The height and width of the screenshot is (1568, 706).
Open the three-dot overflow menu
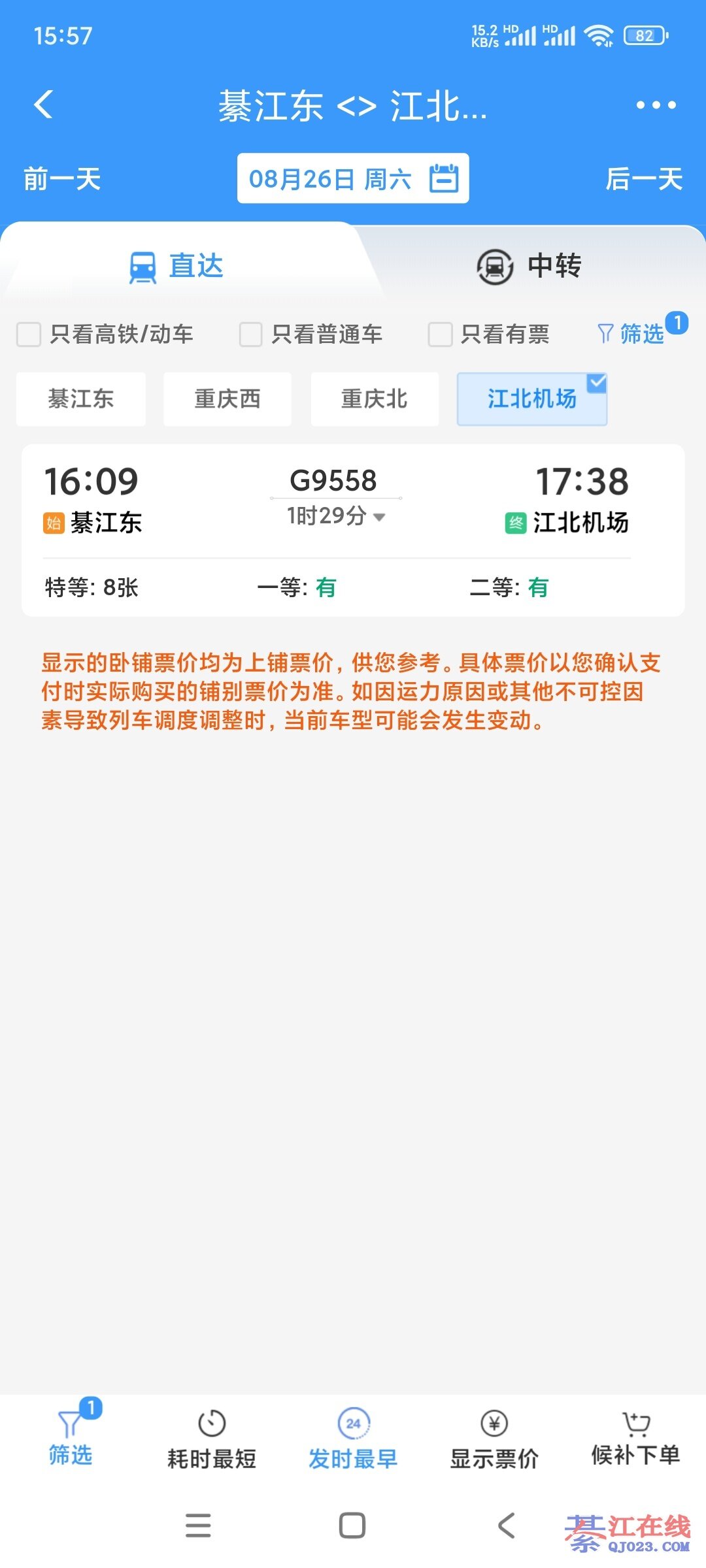656,105
